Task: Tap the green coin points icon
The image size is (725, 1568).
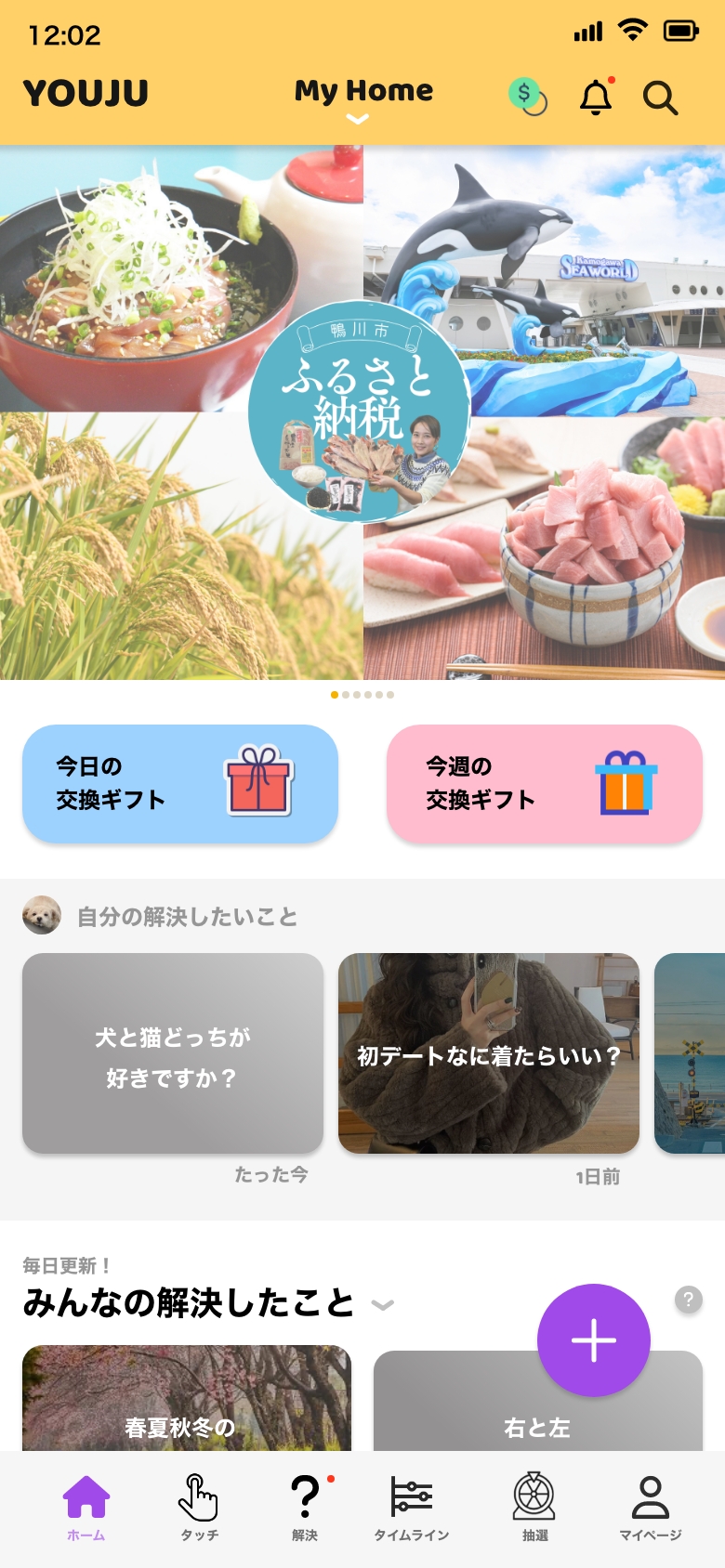Action: [x=527, y=96]
